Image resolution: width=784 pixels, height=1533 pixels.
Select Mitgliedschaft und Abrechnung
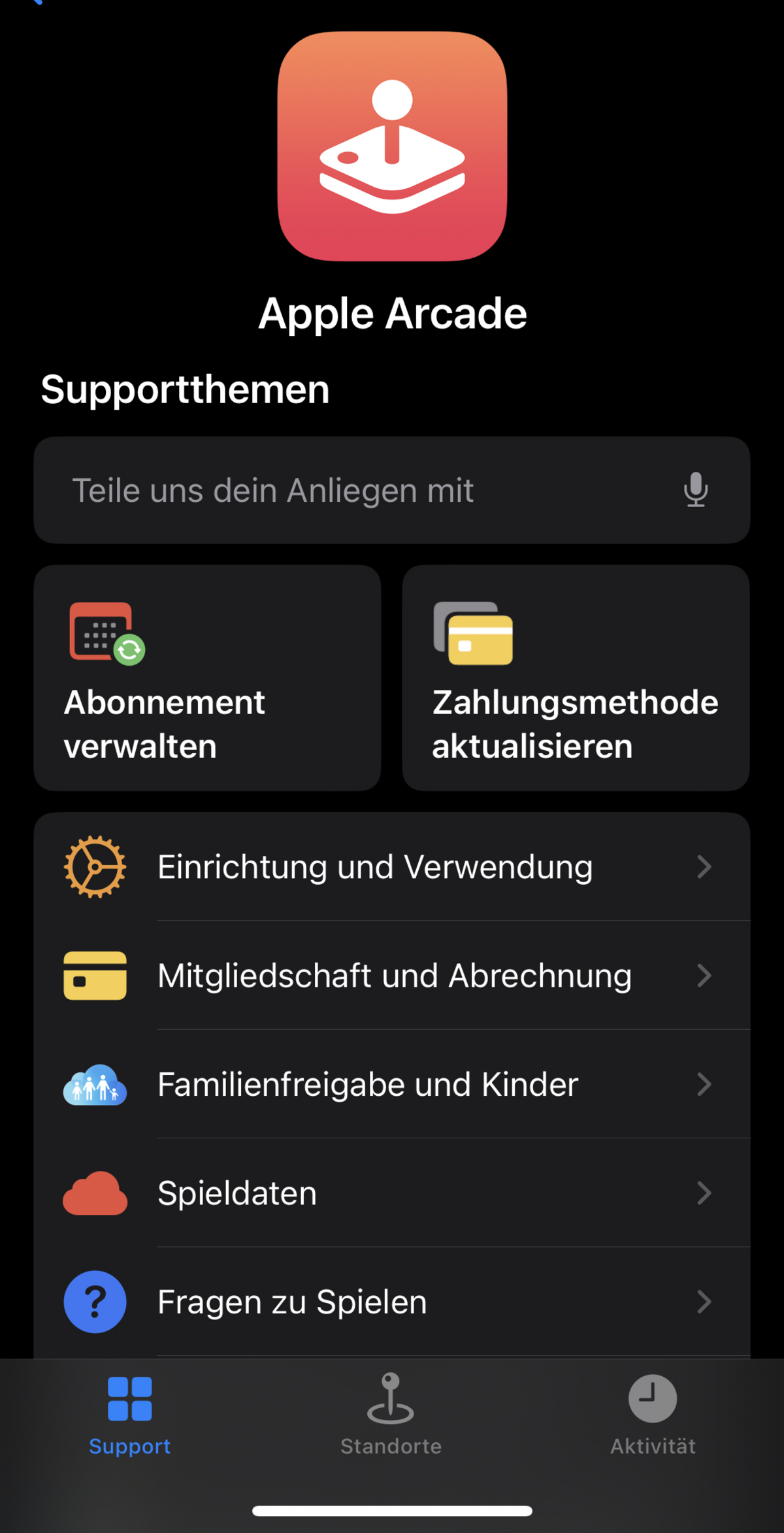coord(392,976)
